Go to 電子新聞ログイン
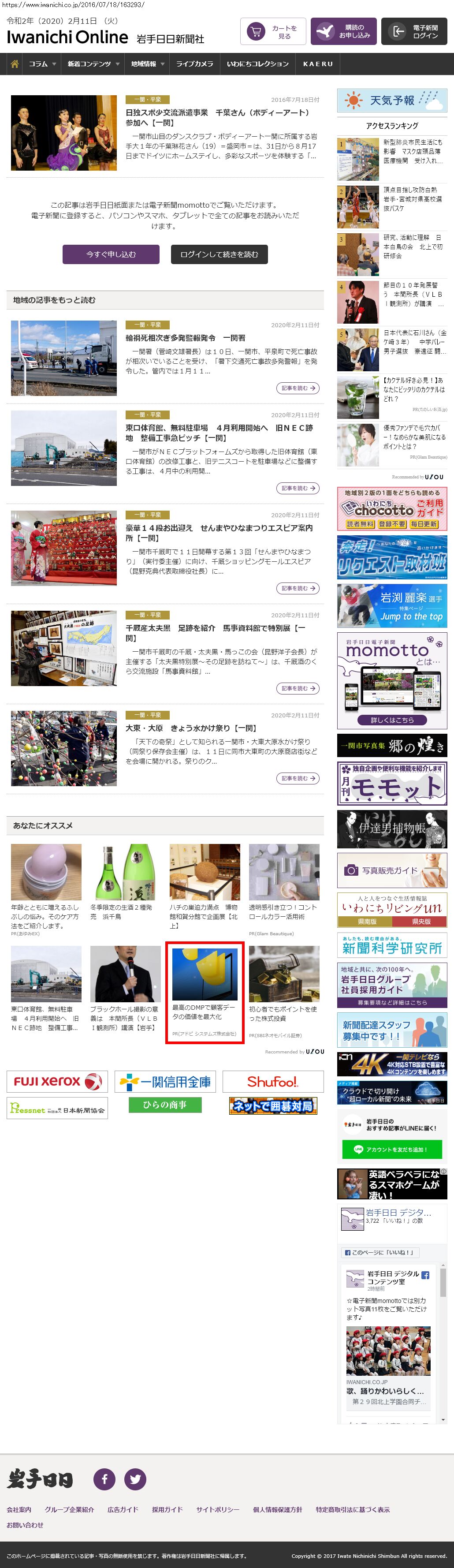 click(414, 32)
